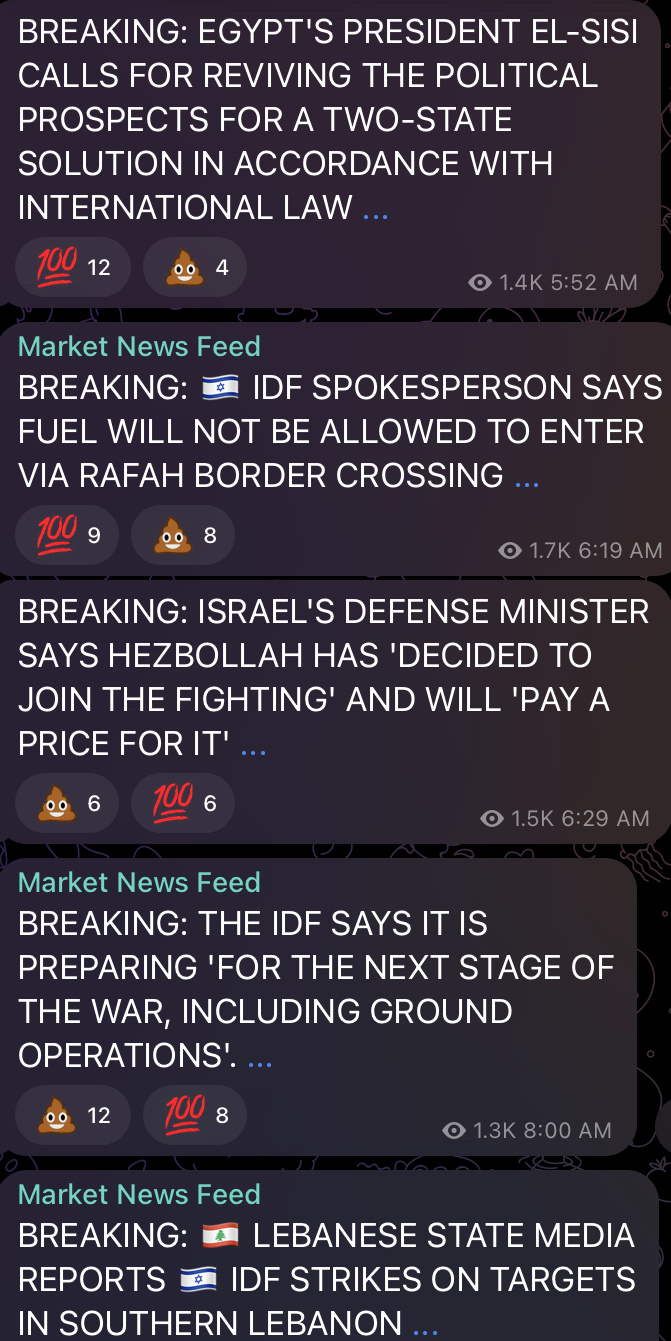671x1341 pixels.
Task: Tap the 100 reaction on the ground operations post
Action: tap(195, 1115)
